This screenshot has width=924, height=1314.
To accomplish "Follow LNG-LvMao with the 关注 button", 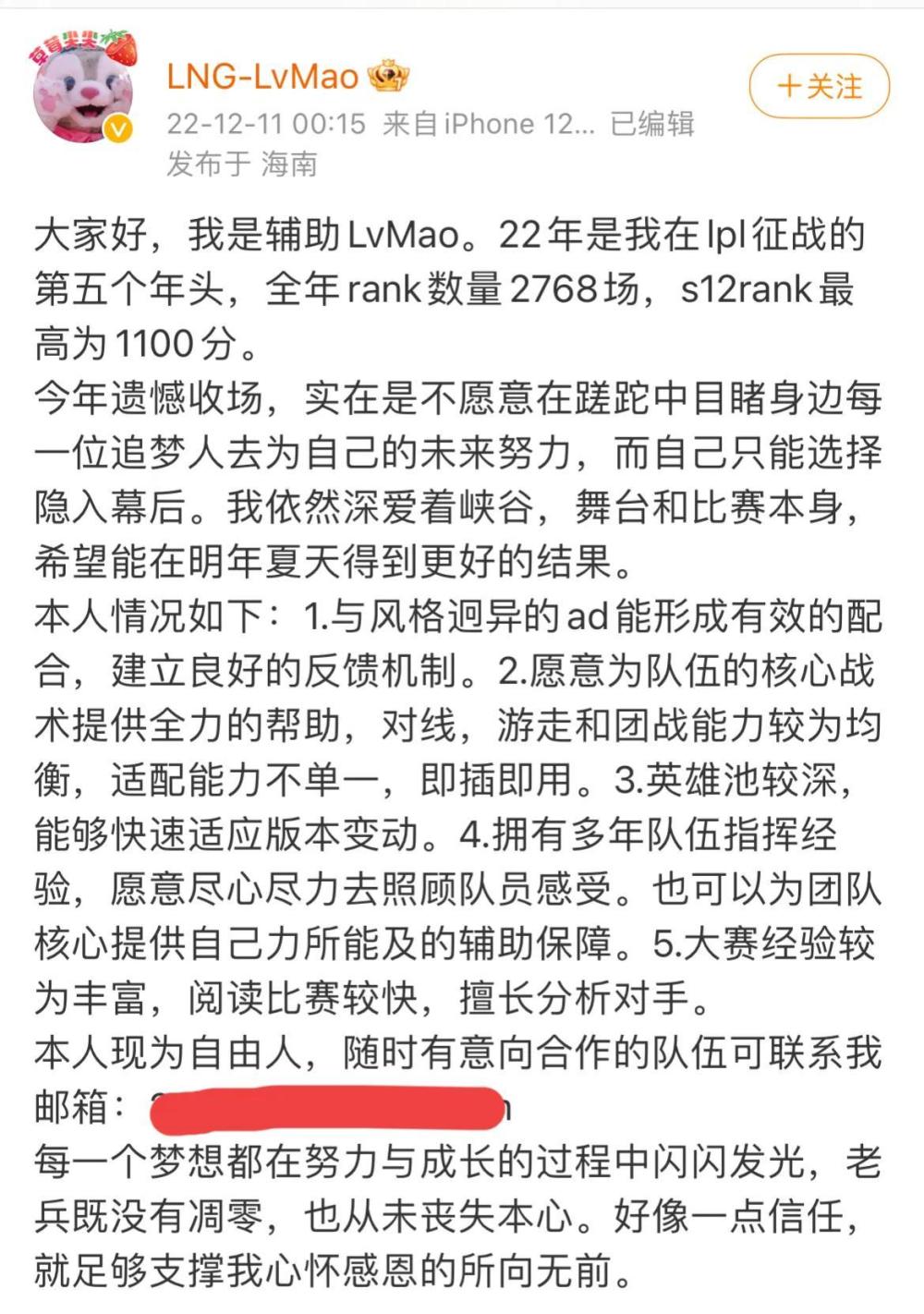I will pos(819,86).
